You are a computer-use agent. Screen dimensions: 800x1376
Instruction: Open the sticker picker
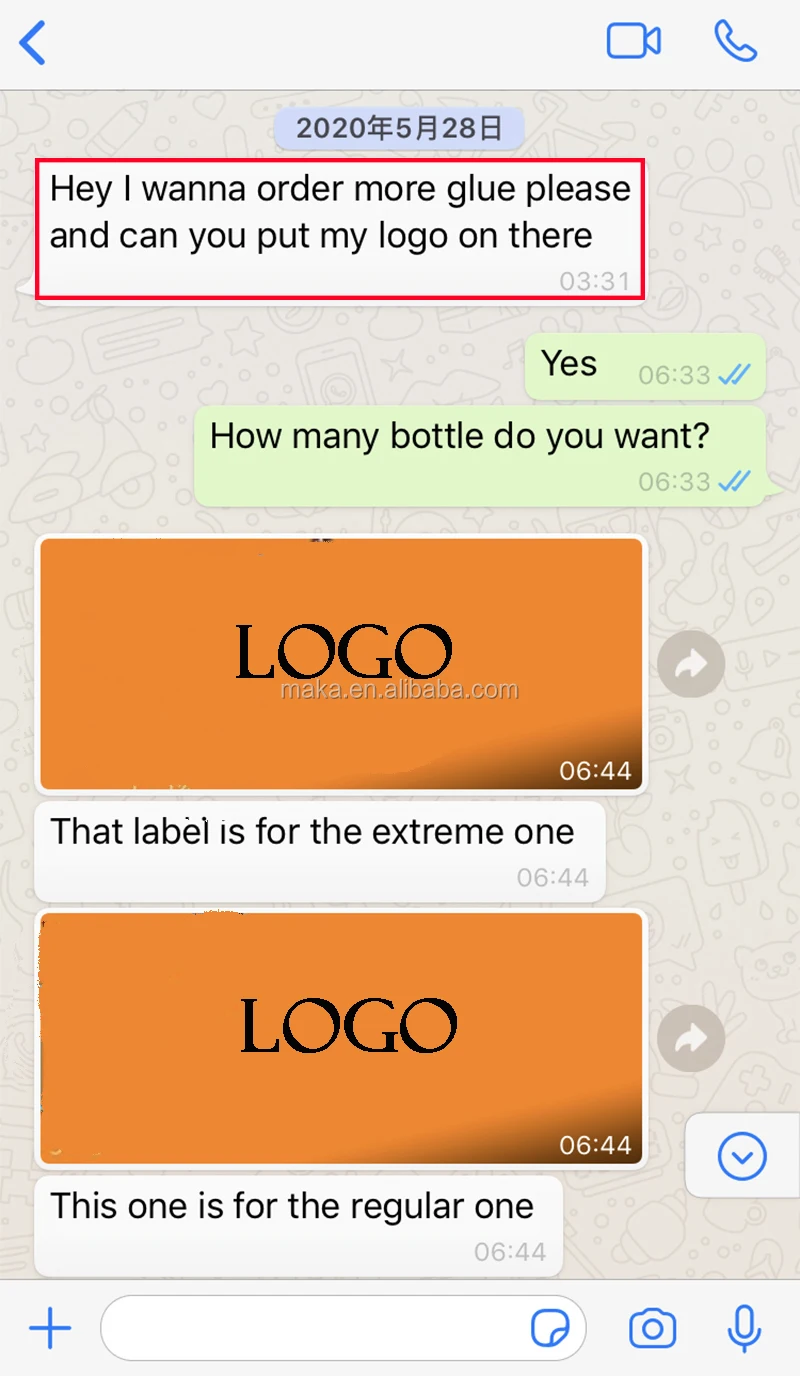coord(550,1329)
